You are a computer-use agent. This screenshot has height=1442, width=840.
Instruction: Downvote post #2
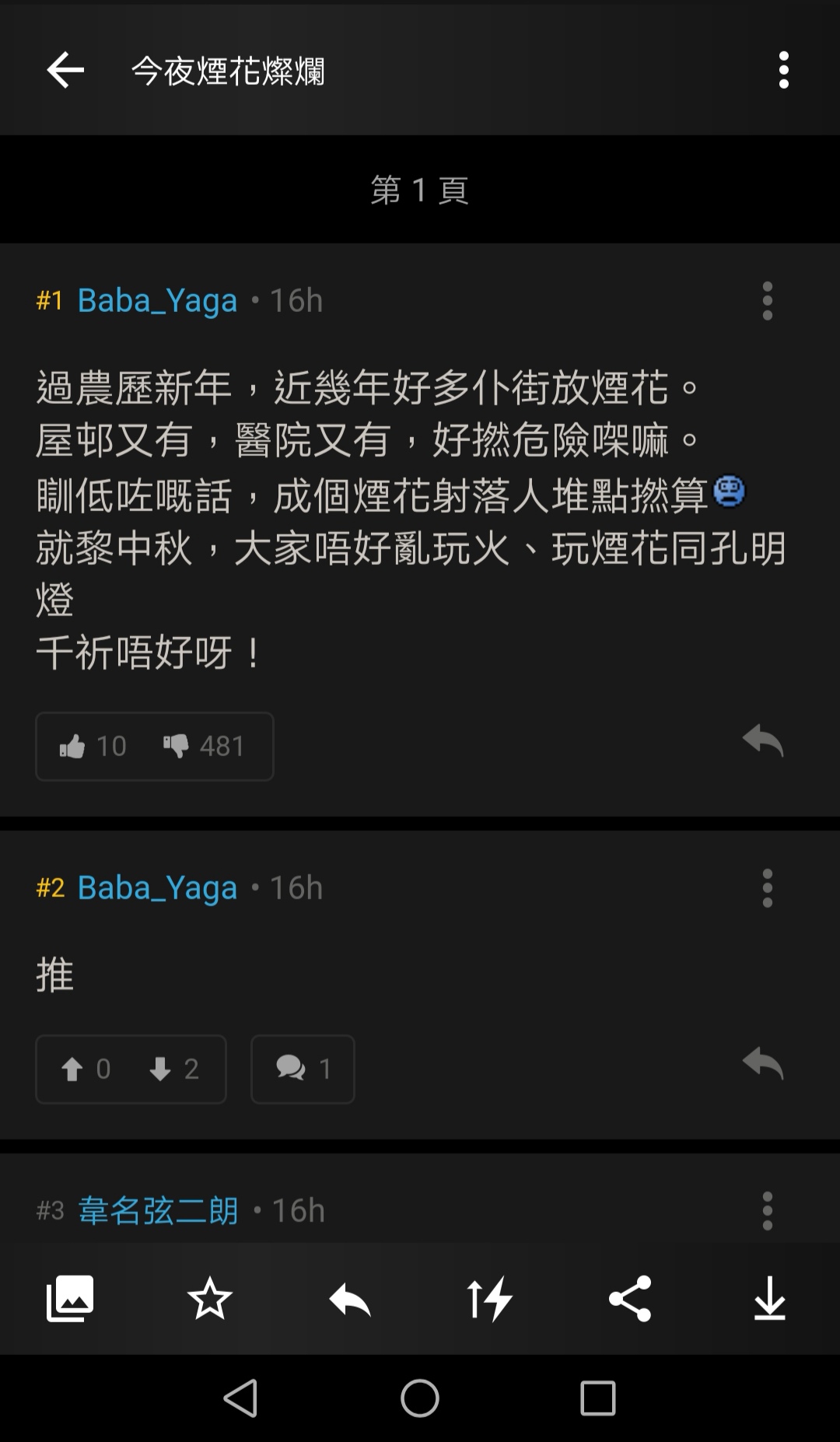coord(174,1069)
